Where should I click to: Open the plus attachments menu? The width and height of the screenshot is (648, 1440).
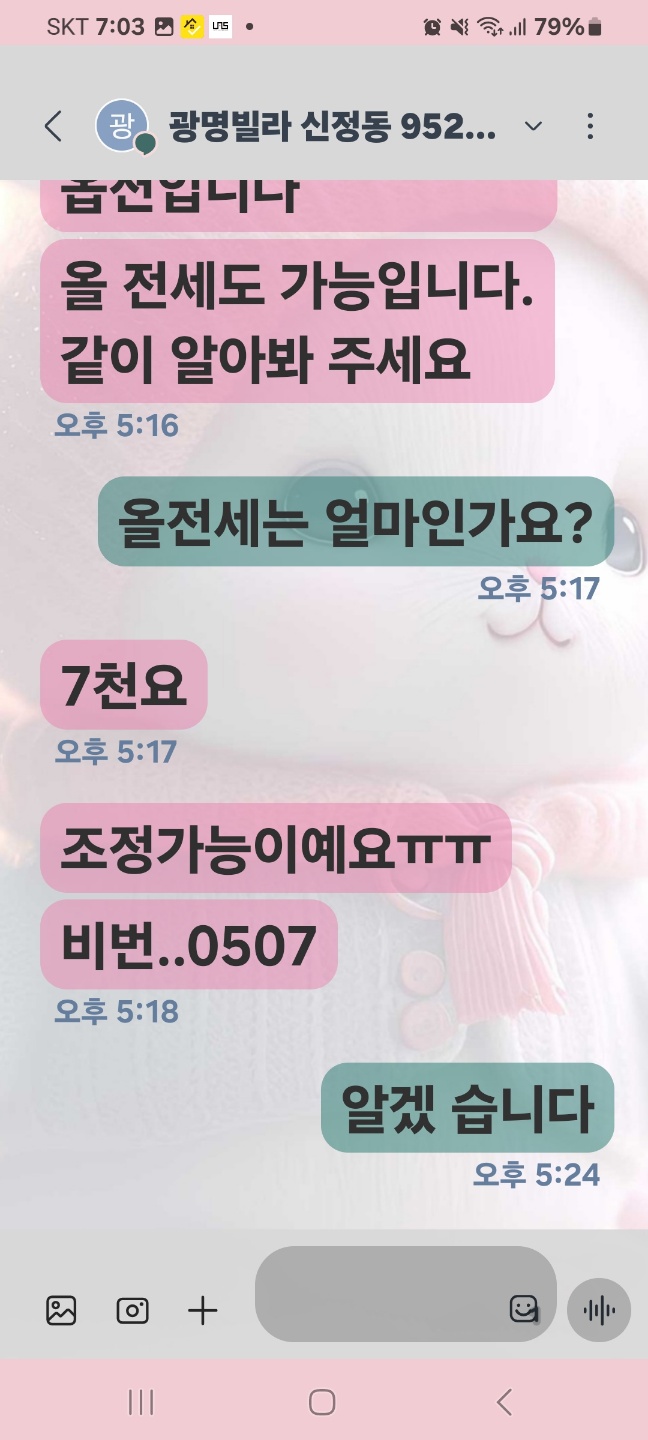point(203,1310)
